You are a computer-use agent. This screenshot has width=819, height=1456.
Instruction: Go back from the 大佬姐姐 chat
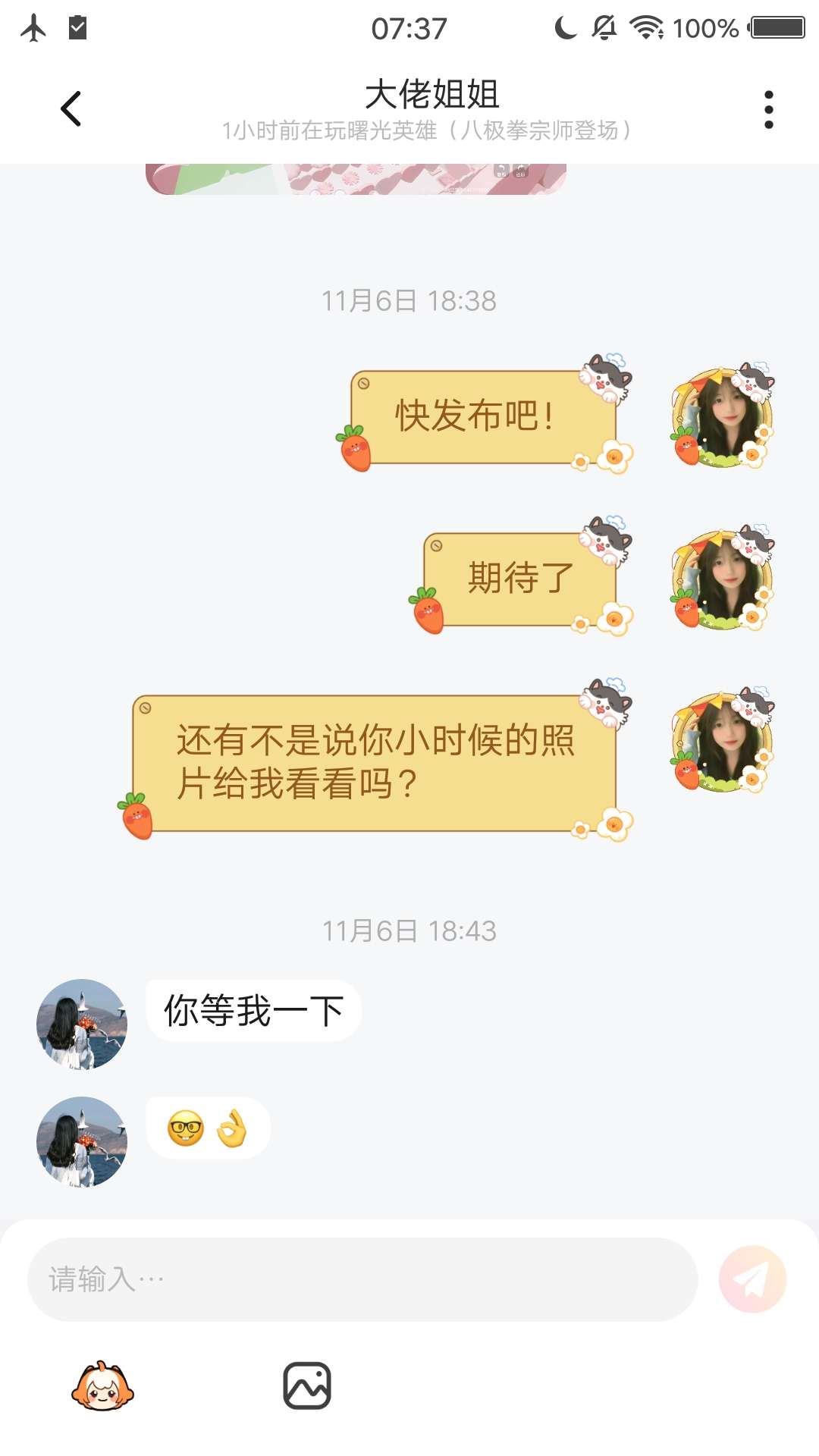pyautogui.click(x=71, y=108)
